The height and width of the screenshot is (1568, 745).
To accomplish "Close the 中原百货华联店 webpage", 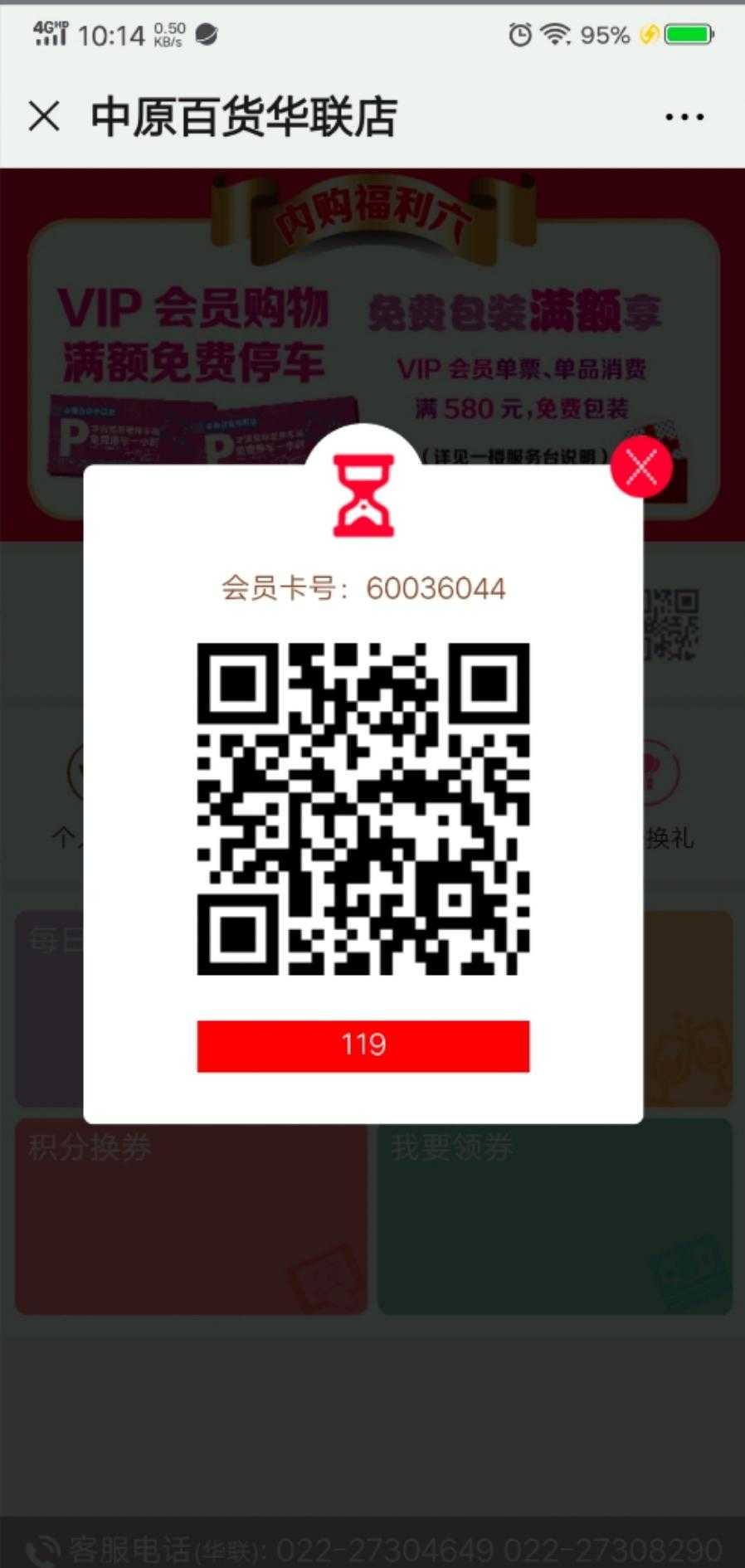I will pyautogui.click(x=44, y=116).
